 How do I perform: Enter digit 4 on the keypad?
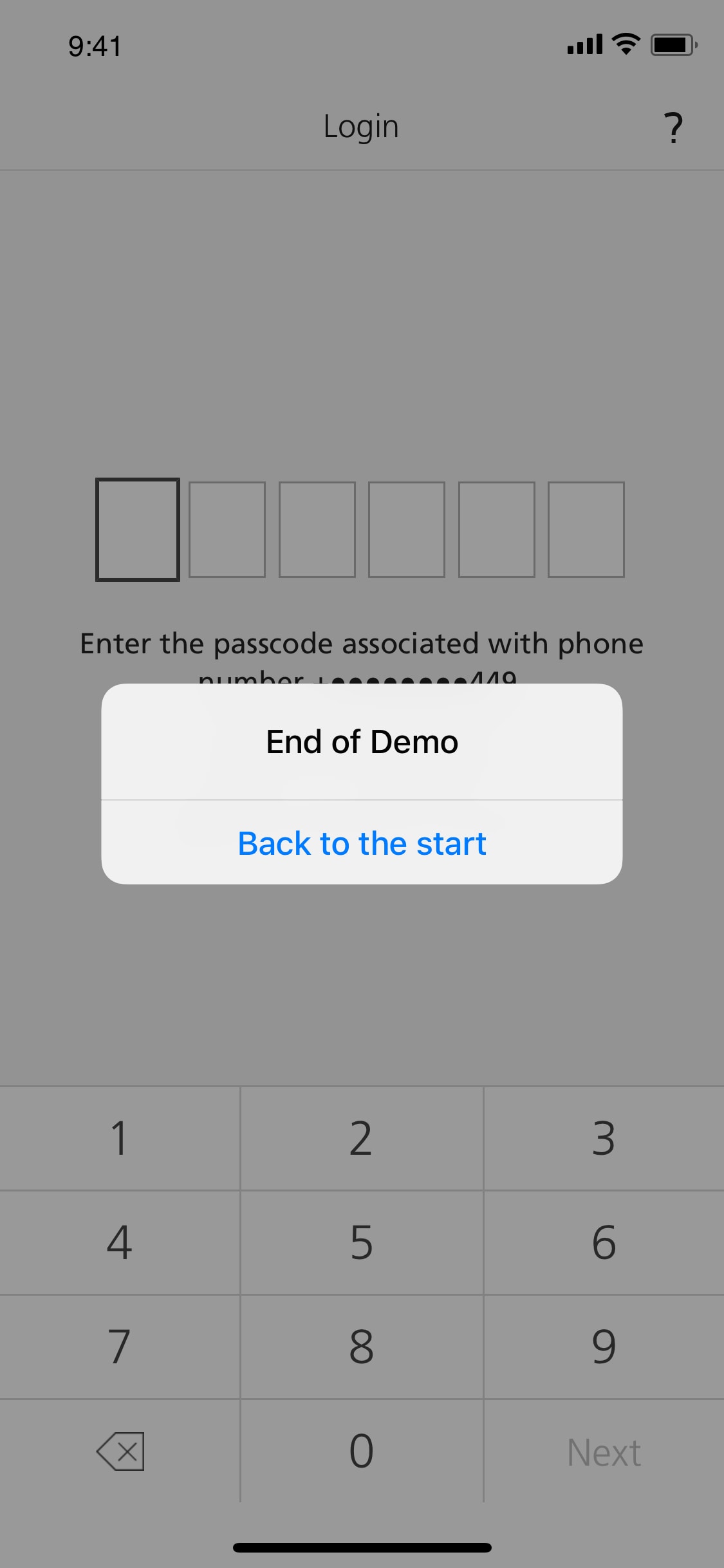120,1242
